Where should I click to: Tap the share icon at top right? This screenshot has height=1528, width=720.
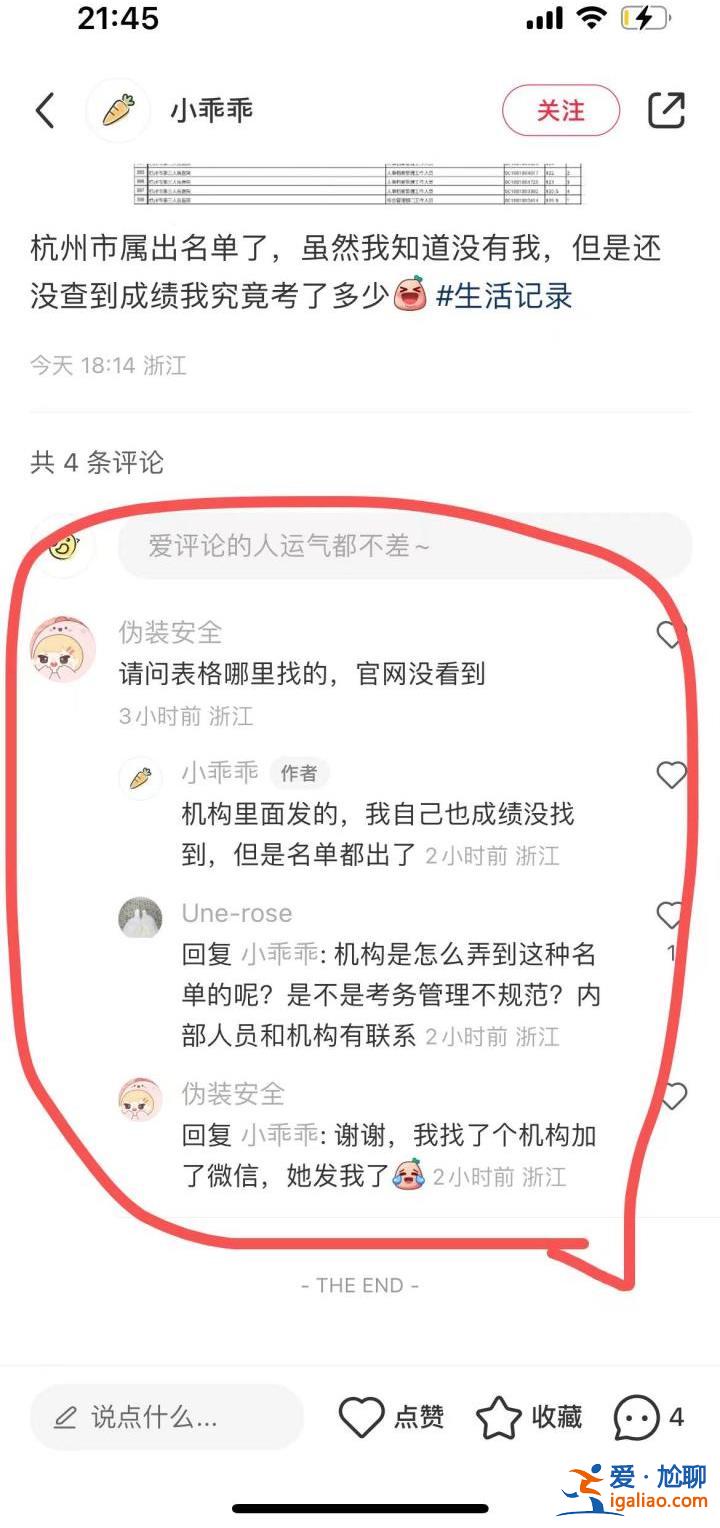(668, 112)
